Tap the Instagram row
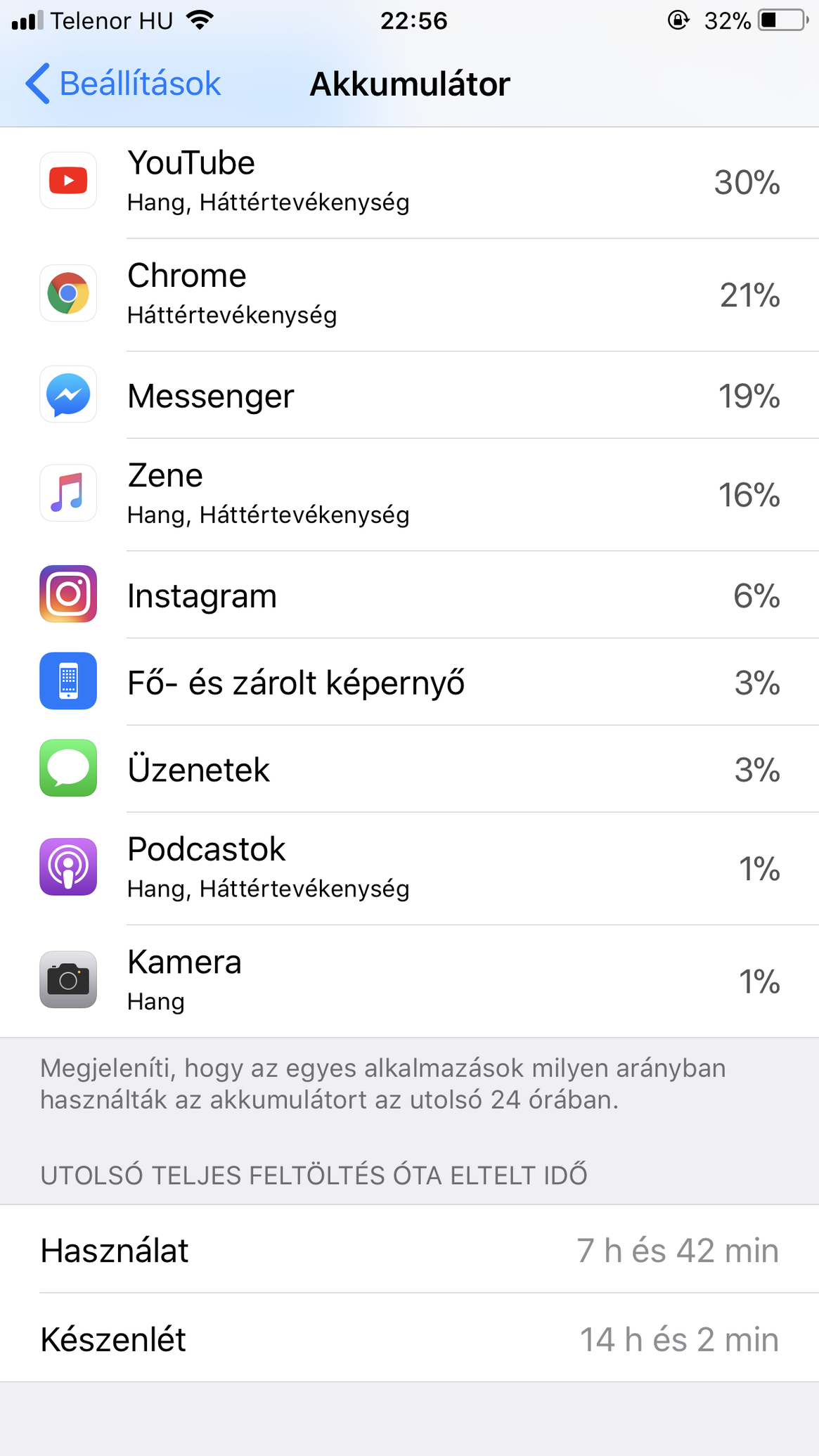Screen dimensions: 819x1456 tap(409, 595)
